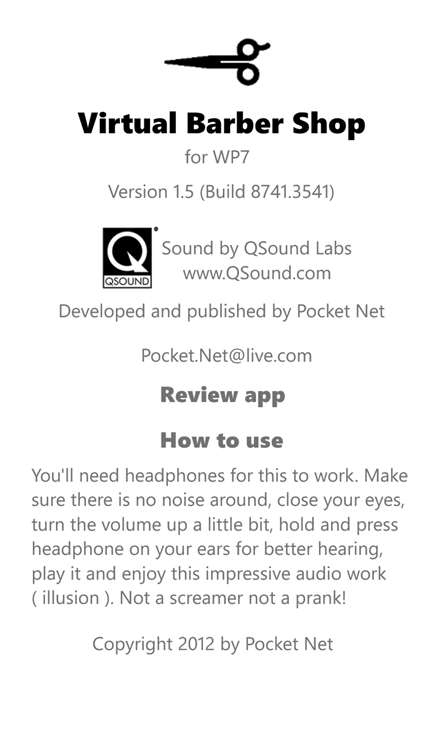Viewport: 443px width, 738px height.
Task: Tap the Review app link
Action: (222, 396)
